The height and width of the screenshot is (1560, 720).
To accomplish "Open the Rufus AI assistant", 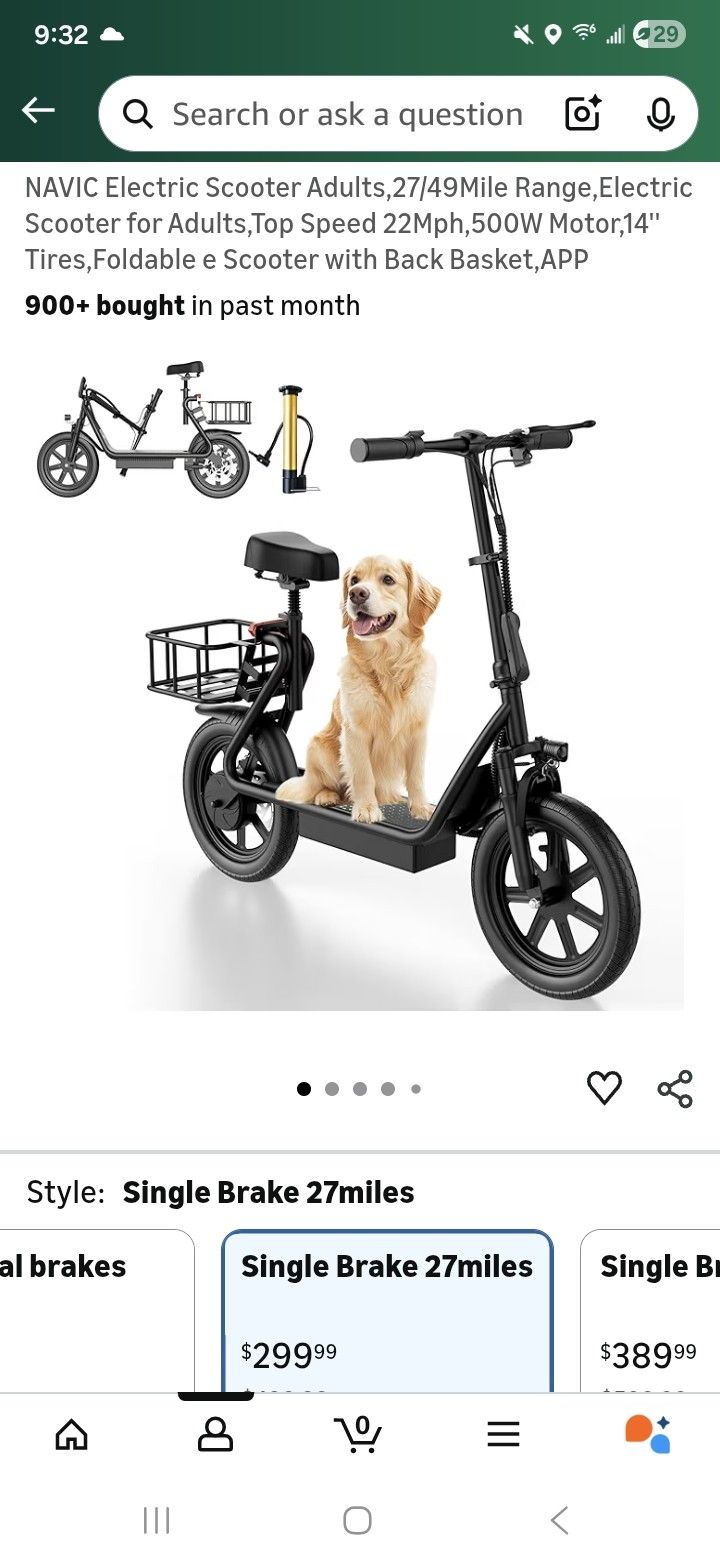I will (x=648, y=1435).
